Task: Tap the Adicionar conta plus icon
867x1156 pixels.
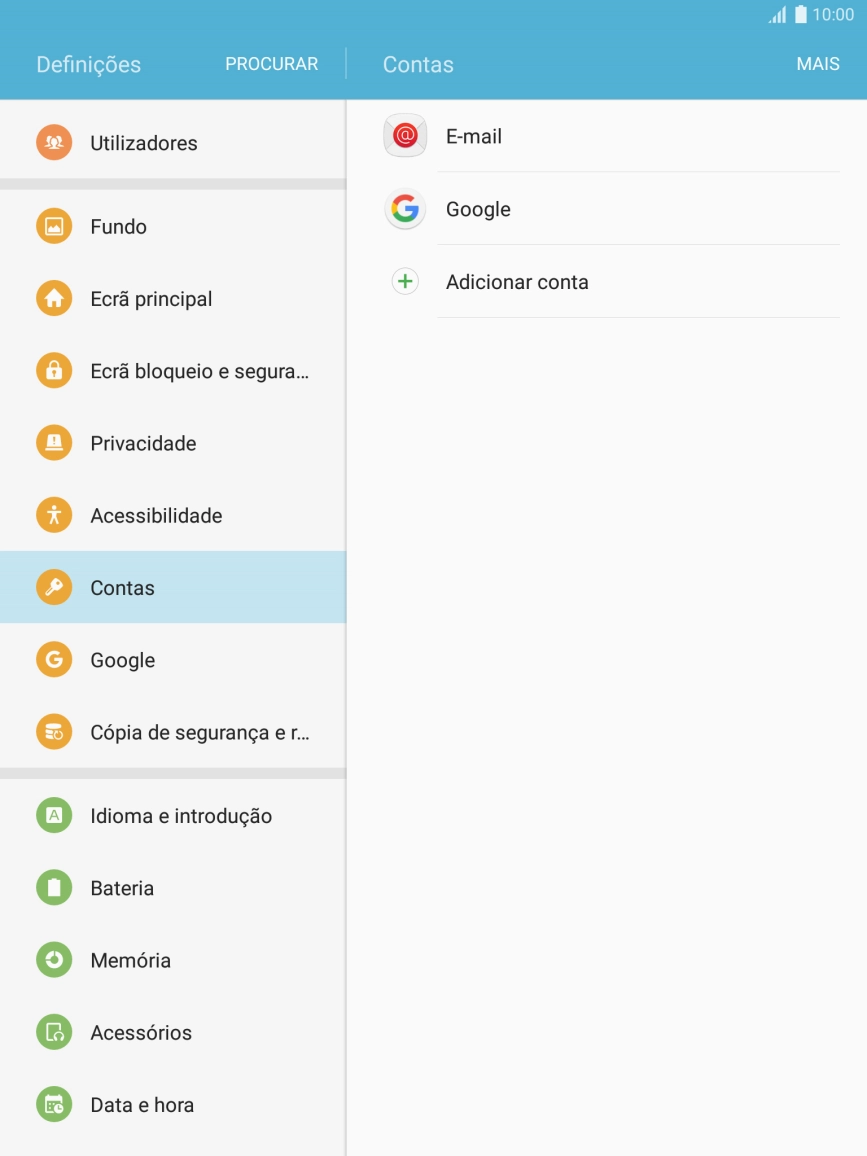Action: 404,281
